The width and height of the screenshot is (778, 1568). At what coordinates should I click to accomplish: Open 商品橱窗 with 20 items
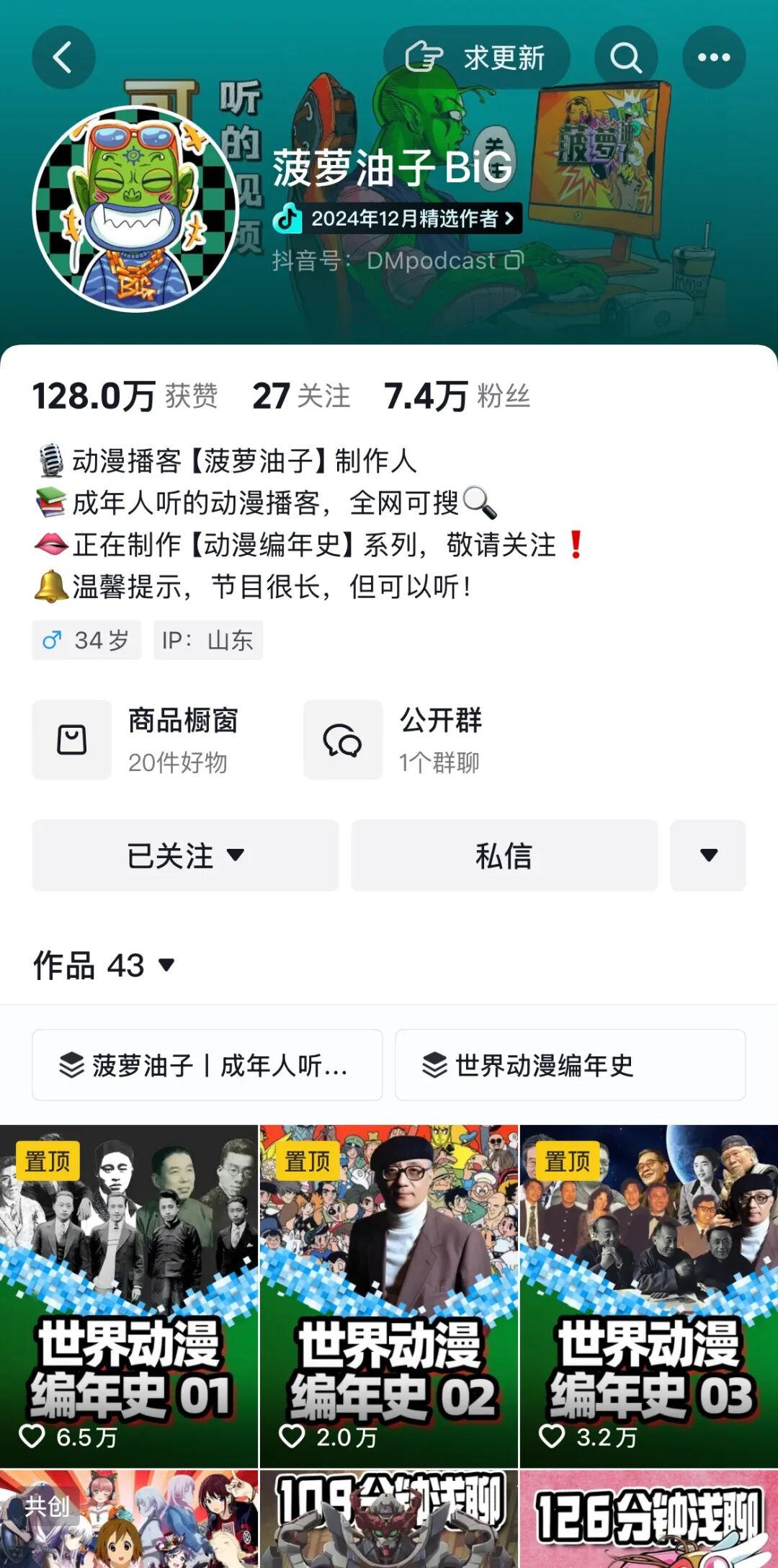(137, 740)
